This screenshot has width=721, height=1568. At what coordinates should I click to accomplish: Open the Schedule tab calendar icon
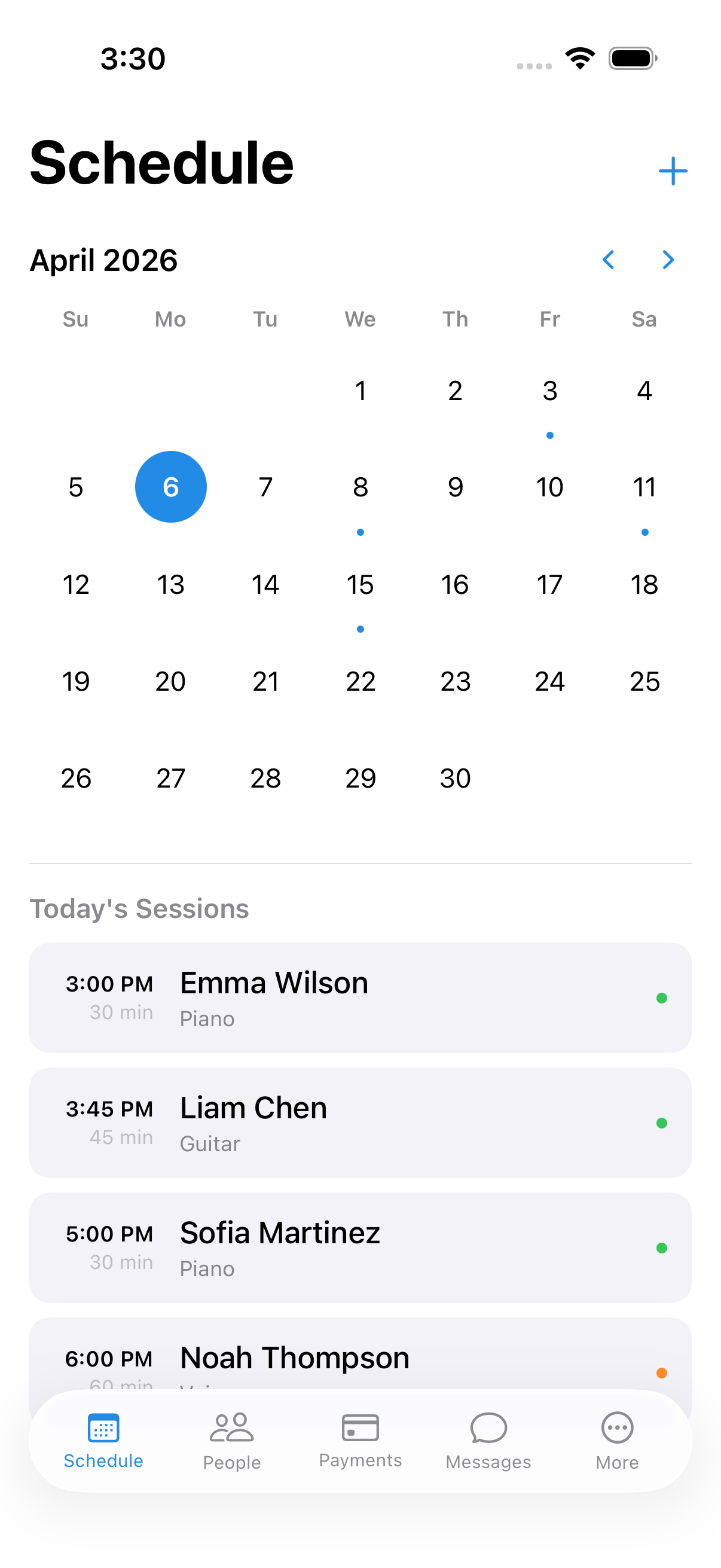103,1427
